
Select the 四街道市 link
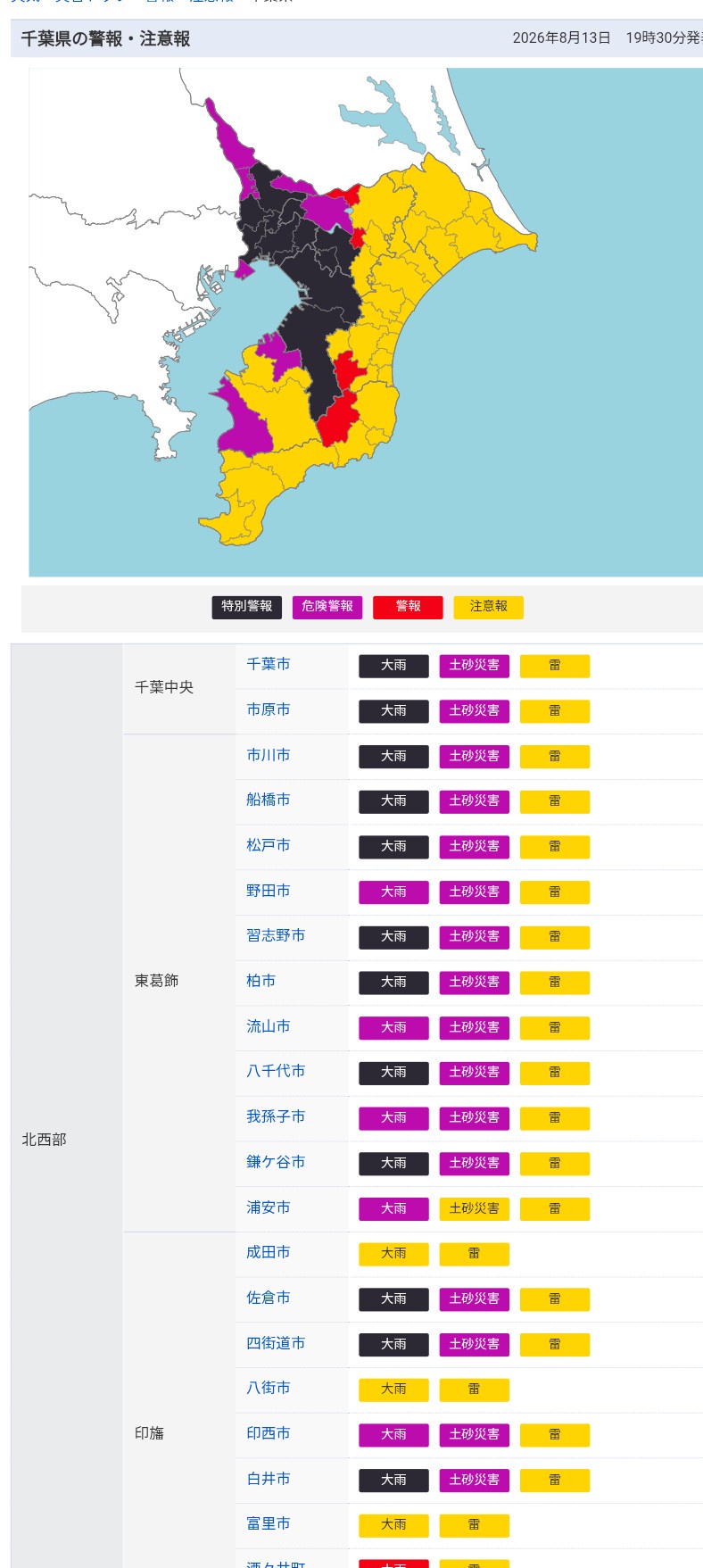[276, 1343]
